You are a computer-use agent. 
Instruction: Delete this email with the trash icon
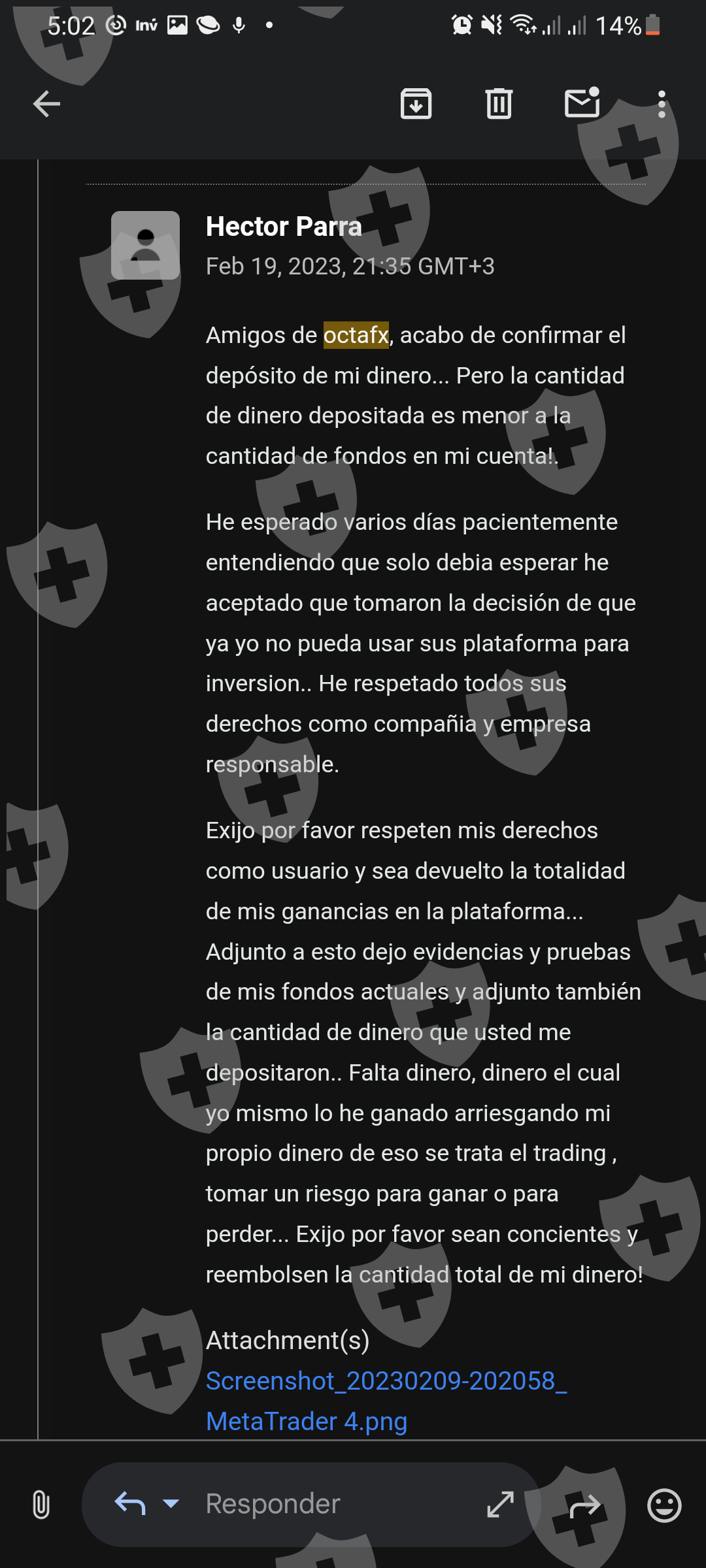(499, 104)
